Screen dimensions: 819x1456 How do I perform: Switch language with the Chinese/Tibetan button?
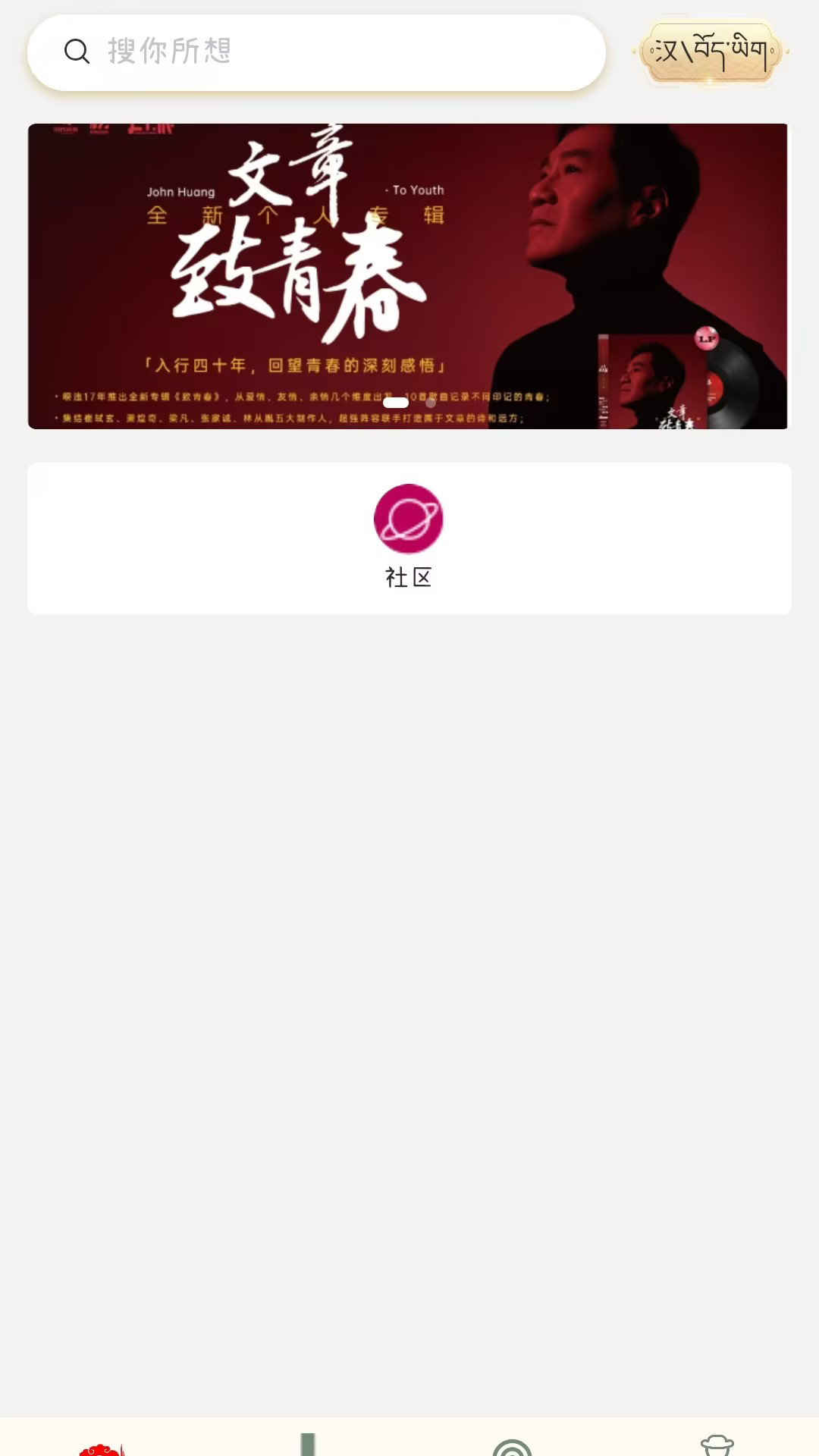(711, 52)
